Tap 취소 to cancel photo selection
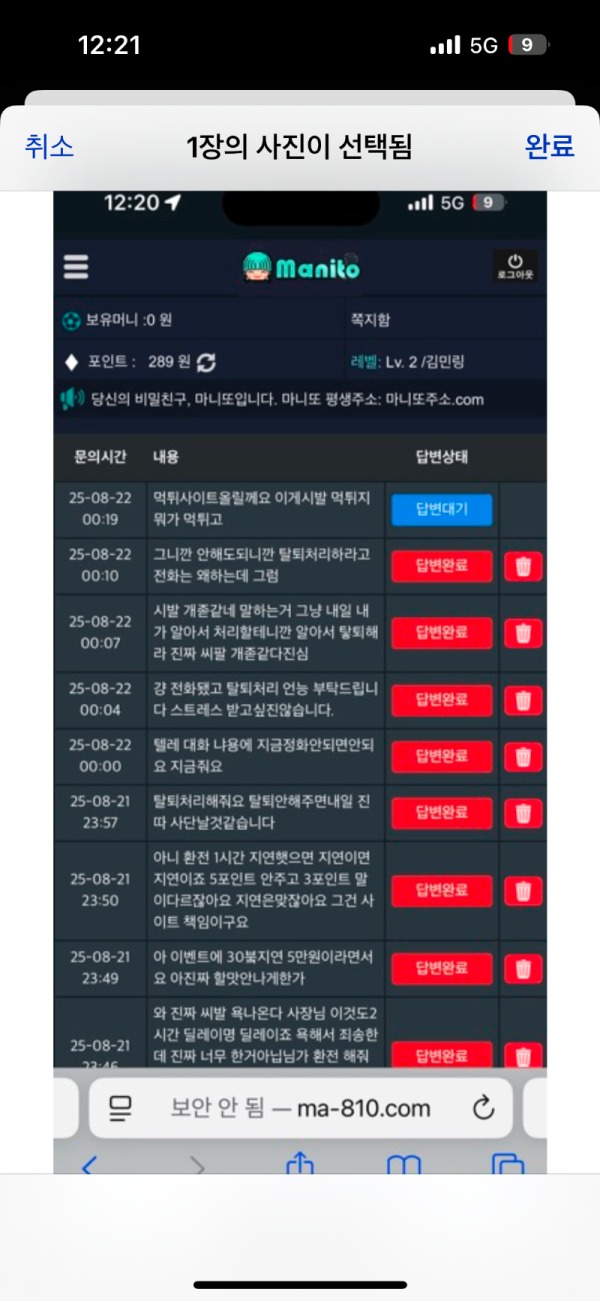 point(49,147)
